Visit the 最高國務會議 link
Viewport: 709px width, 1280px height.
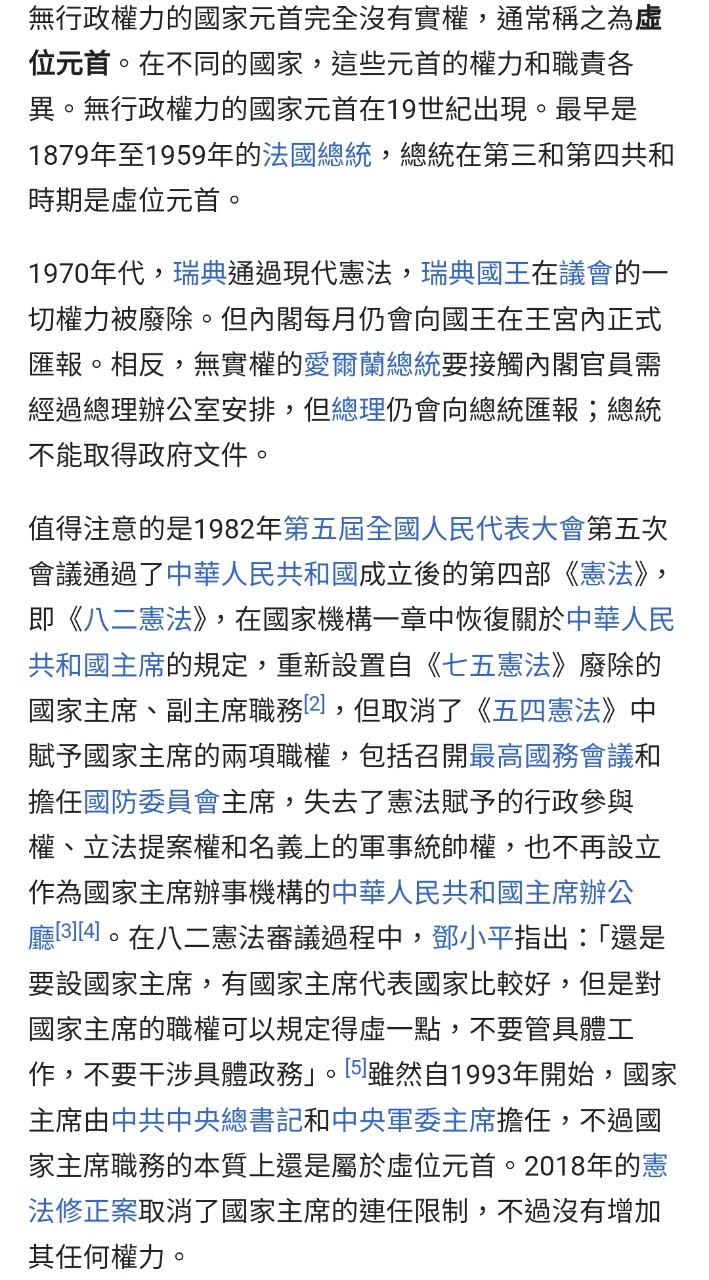coord(552,757)
